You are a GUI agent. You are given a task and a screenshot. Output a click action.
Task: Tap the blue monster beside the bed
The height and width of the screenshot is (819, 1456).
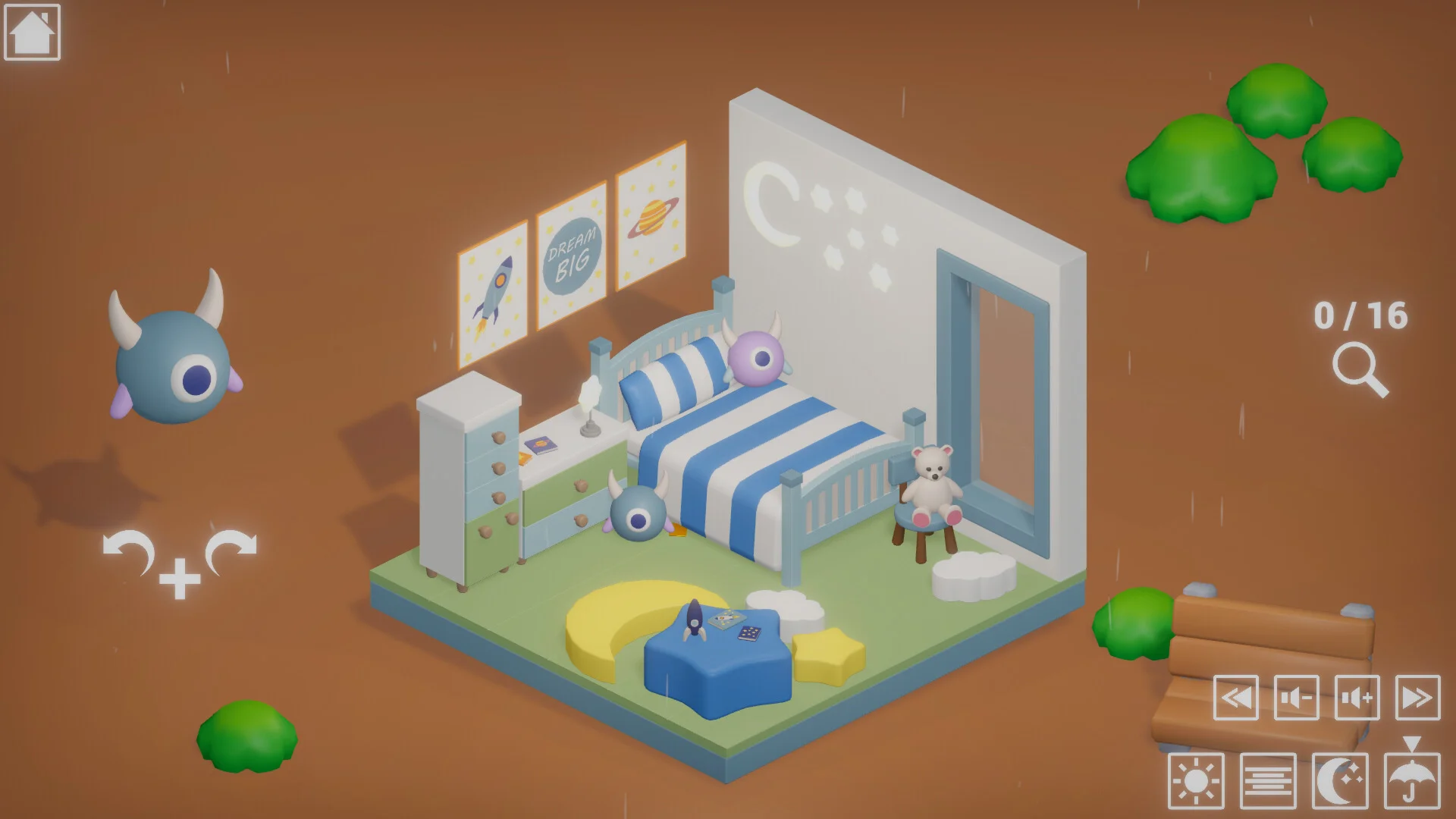(x=638, y=513)
